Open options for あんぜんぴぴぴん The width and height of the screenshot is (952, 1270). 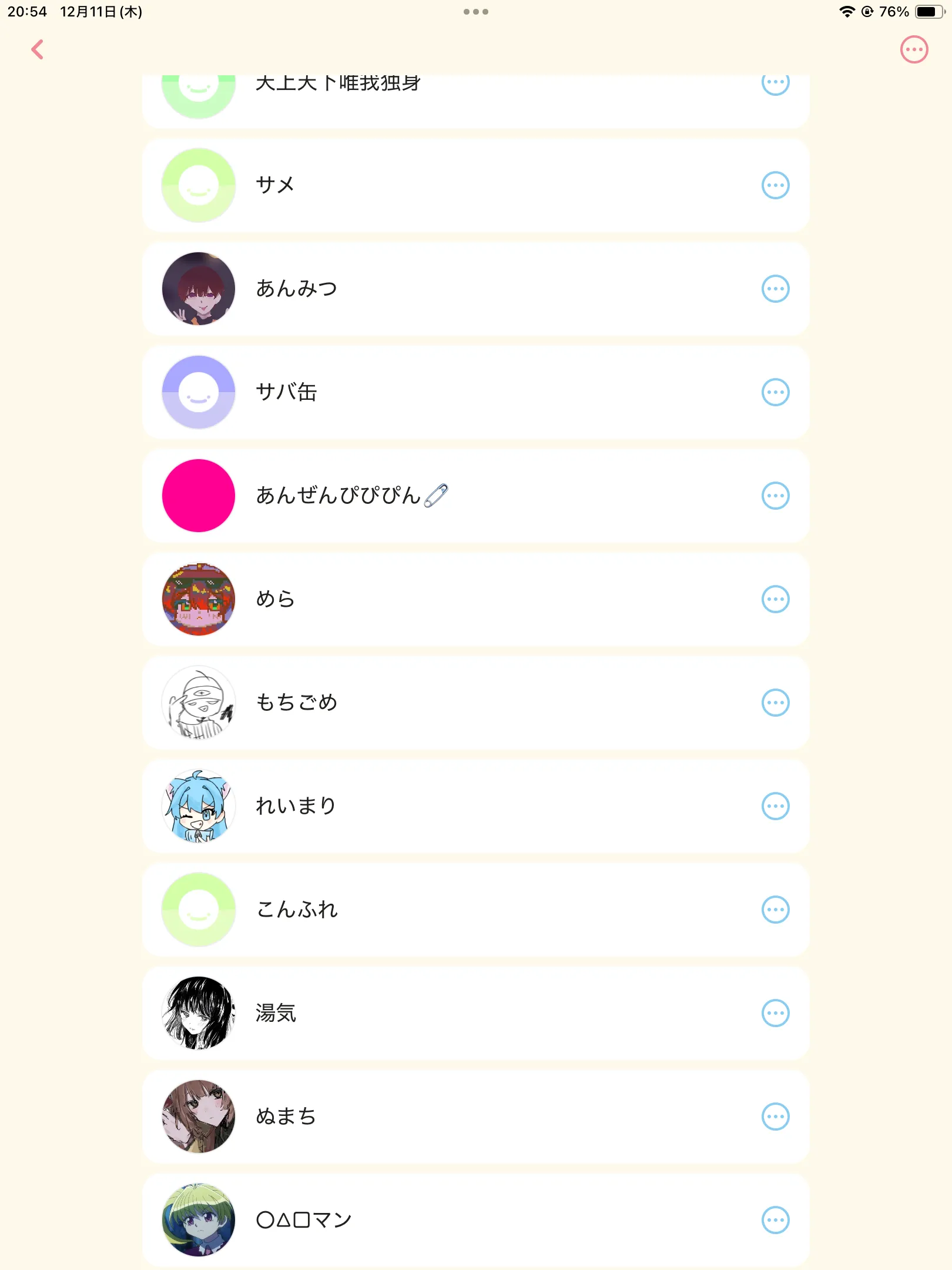tap(775, 496)
